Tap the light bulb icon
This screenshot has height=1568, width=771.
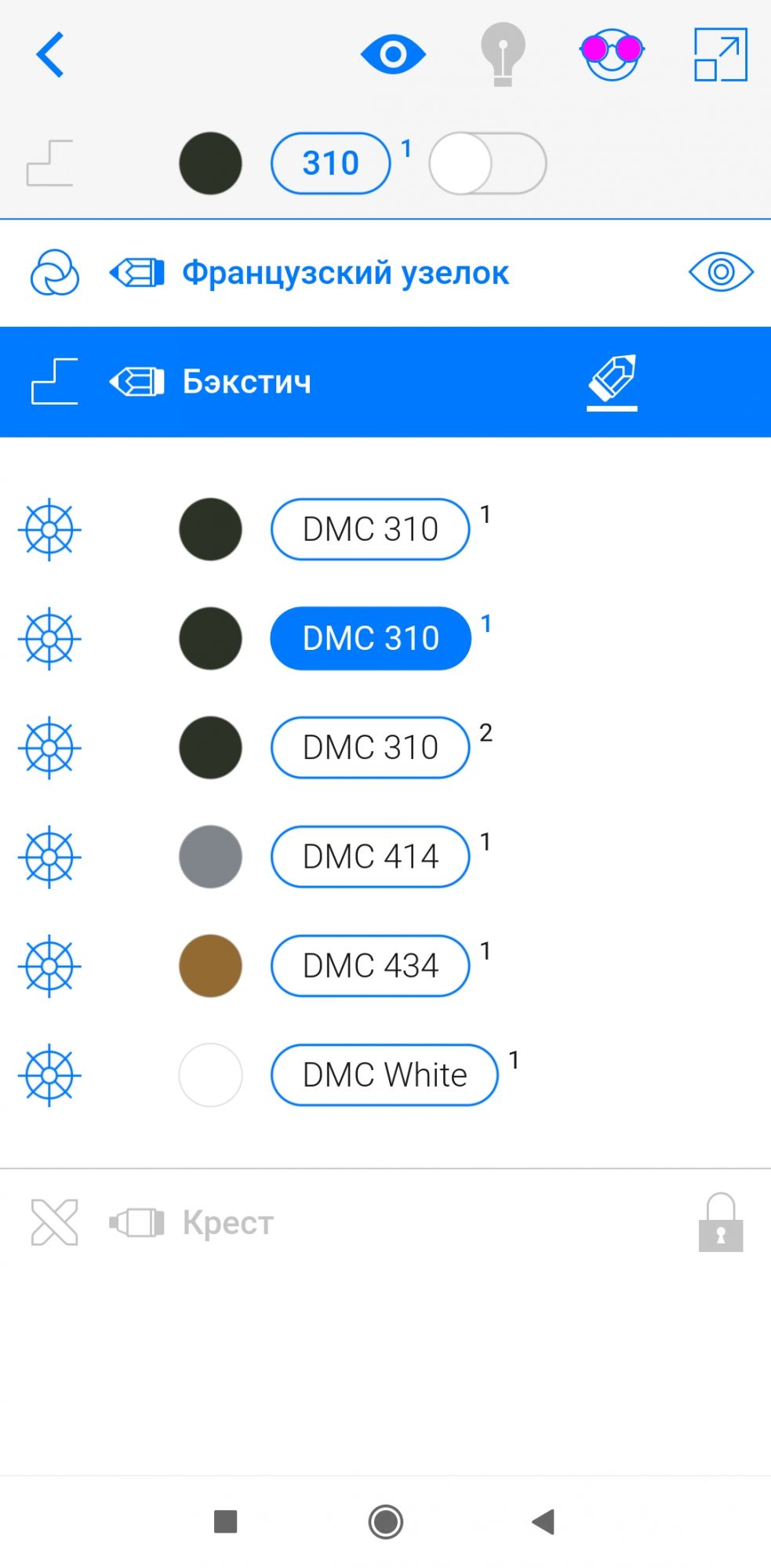pos(503,55)
